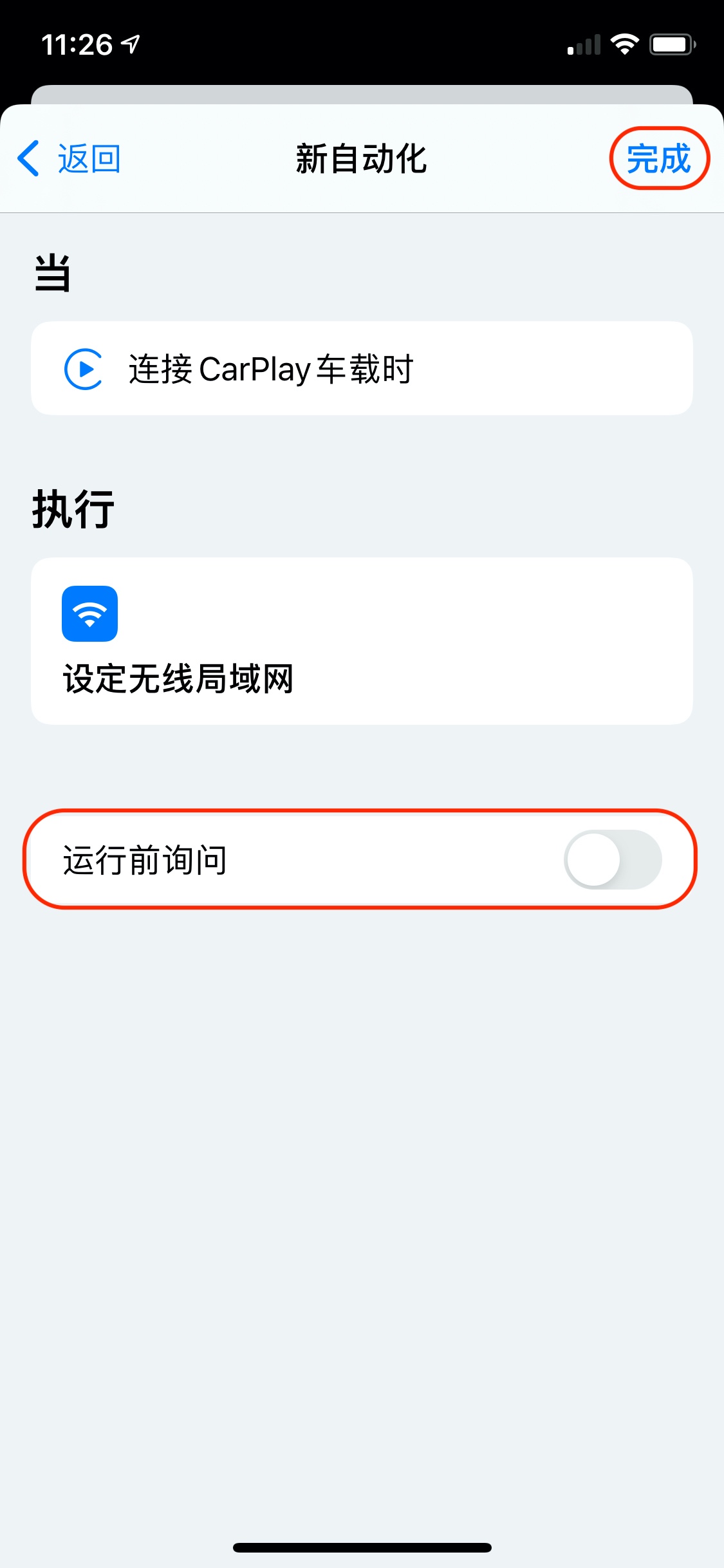Open the 设定无线局域网 action card
This screenshot has height=1568, width=724.
[x=361, y=641]
